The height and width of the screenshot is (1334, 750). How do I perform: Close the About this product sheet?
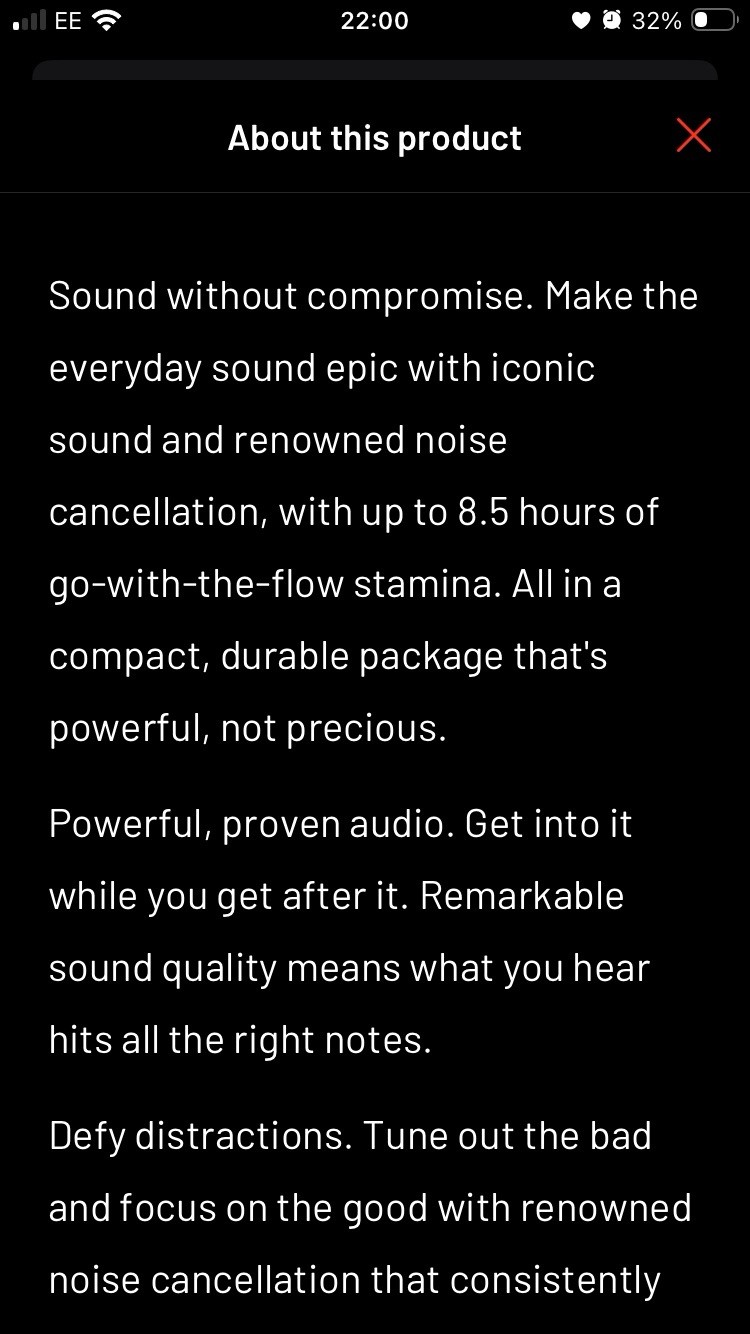click(x=693, y=135)
